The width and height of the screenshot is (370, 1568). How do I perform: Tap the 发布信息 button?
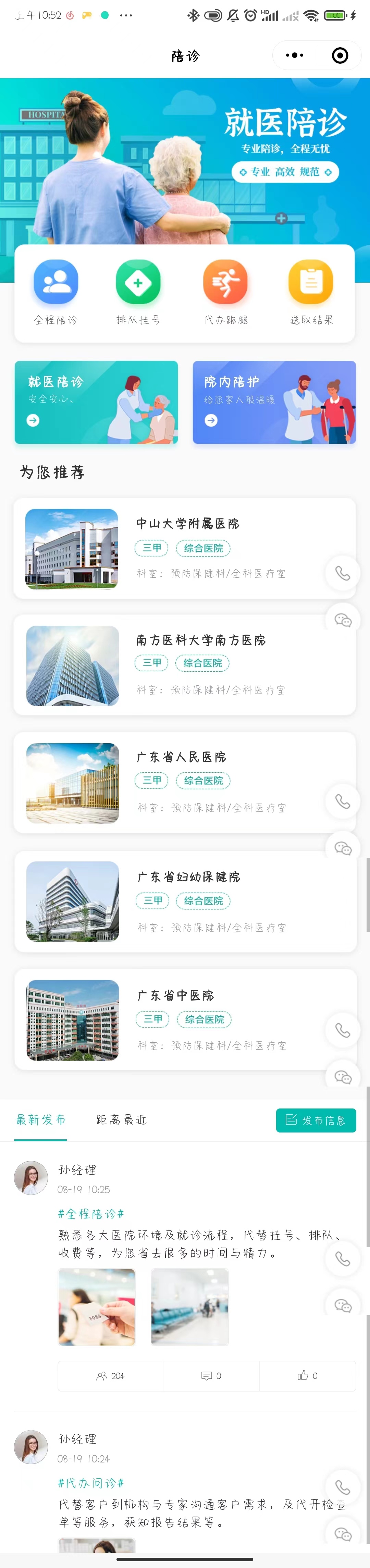coord(316,1120)
